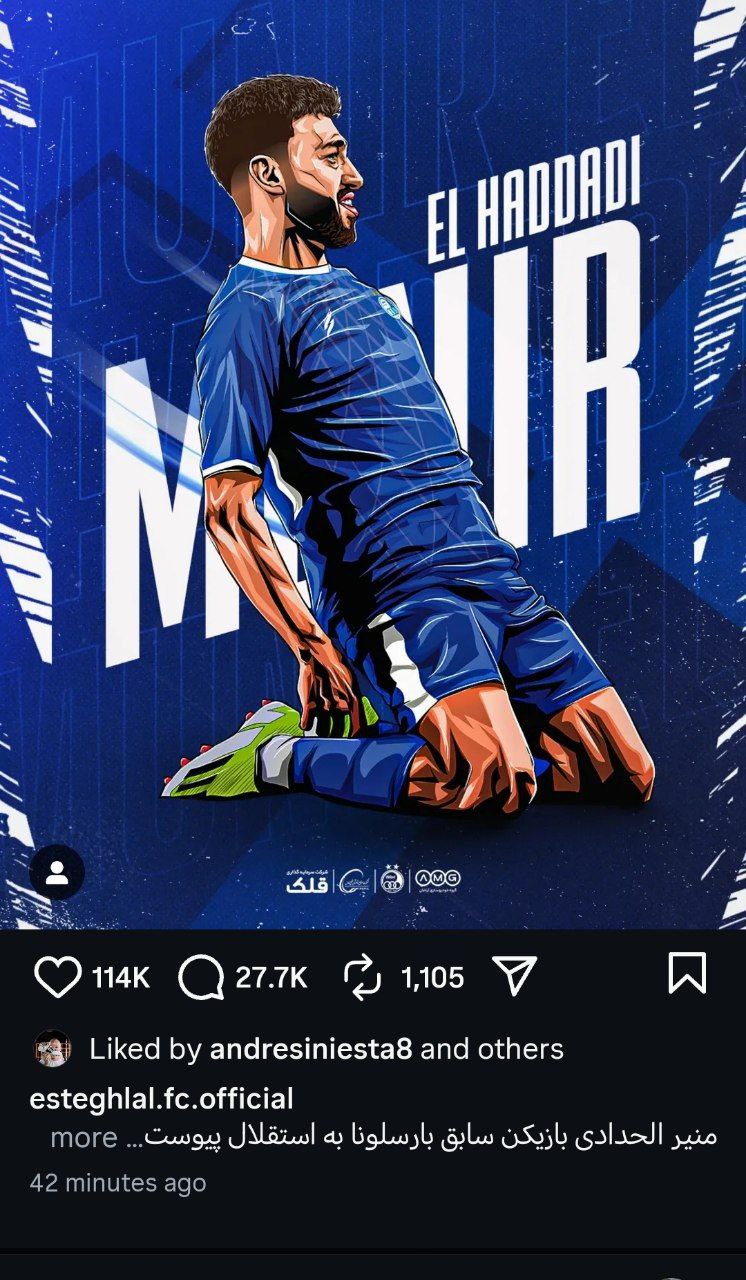Share the post via paper plane icon
The height and width of the screenshot is (1280, 746).
(516, 975)
